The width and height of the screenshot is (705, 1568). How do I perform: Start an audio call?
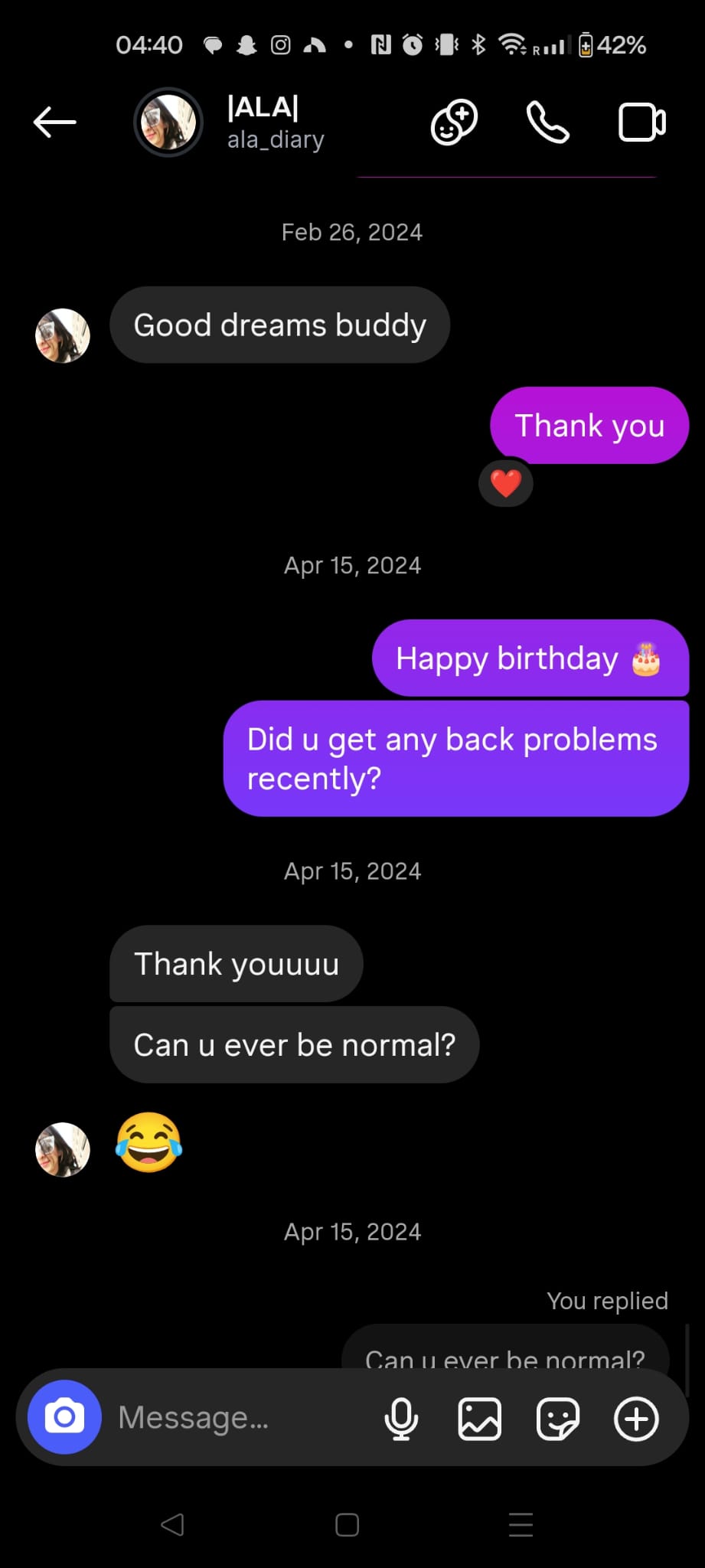click(546, 122)
